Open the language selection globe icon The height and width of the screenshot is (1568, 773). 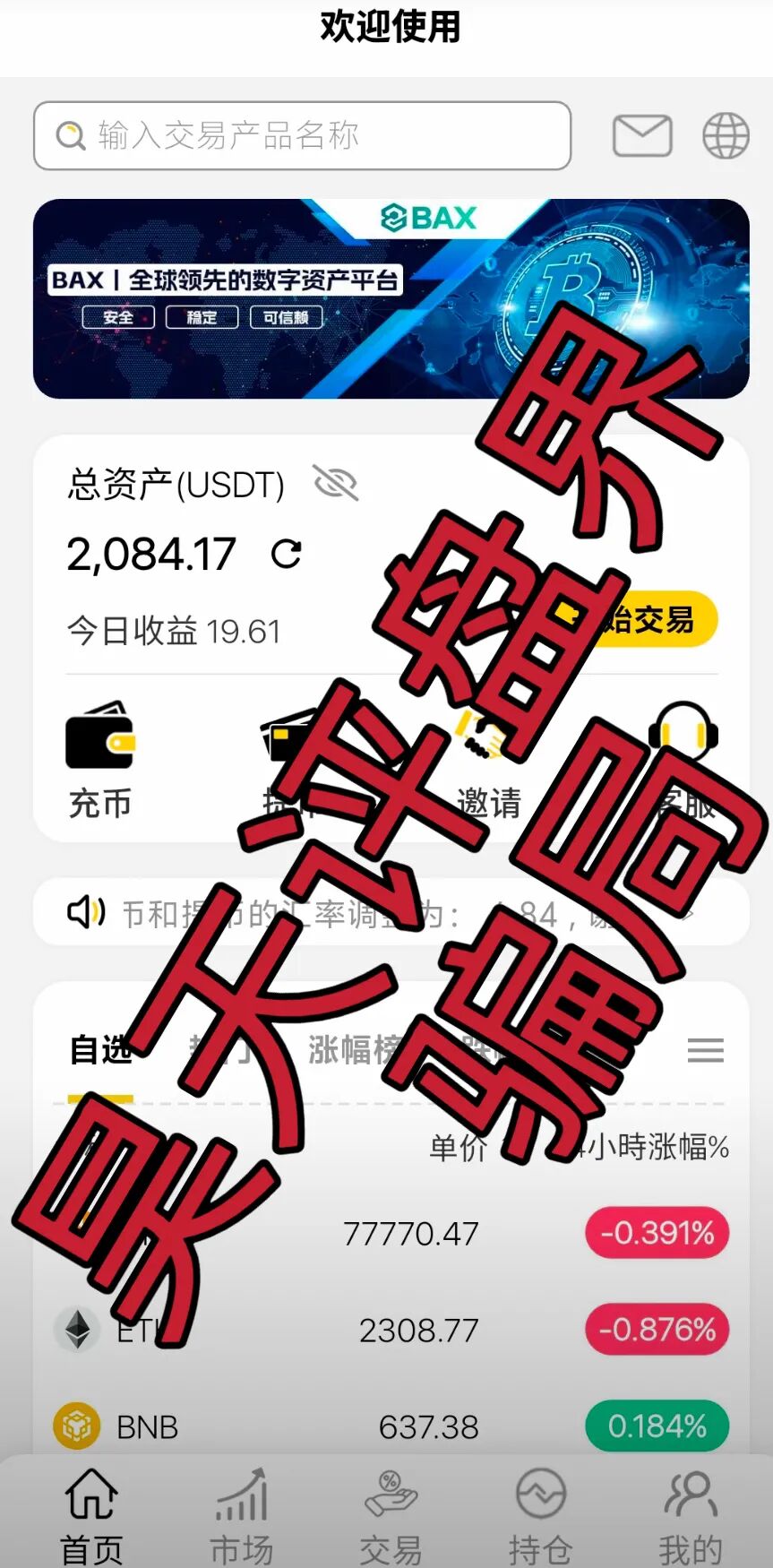[x=726, y=135]
